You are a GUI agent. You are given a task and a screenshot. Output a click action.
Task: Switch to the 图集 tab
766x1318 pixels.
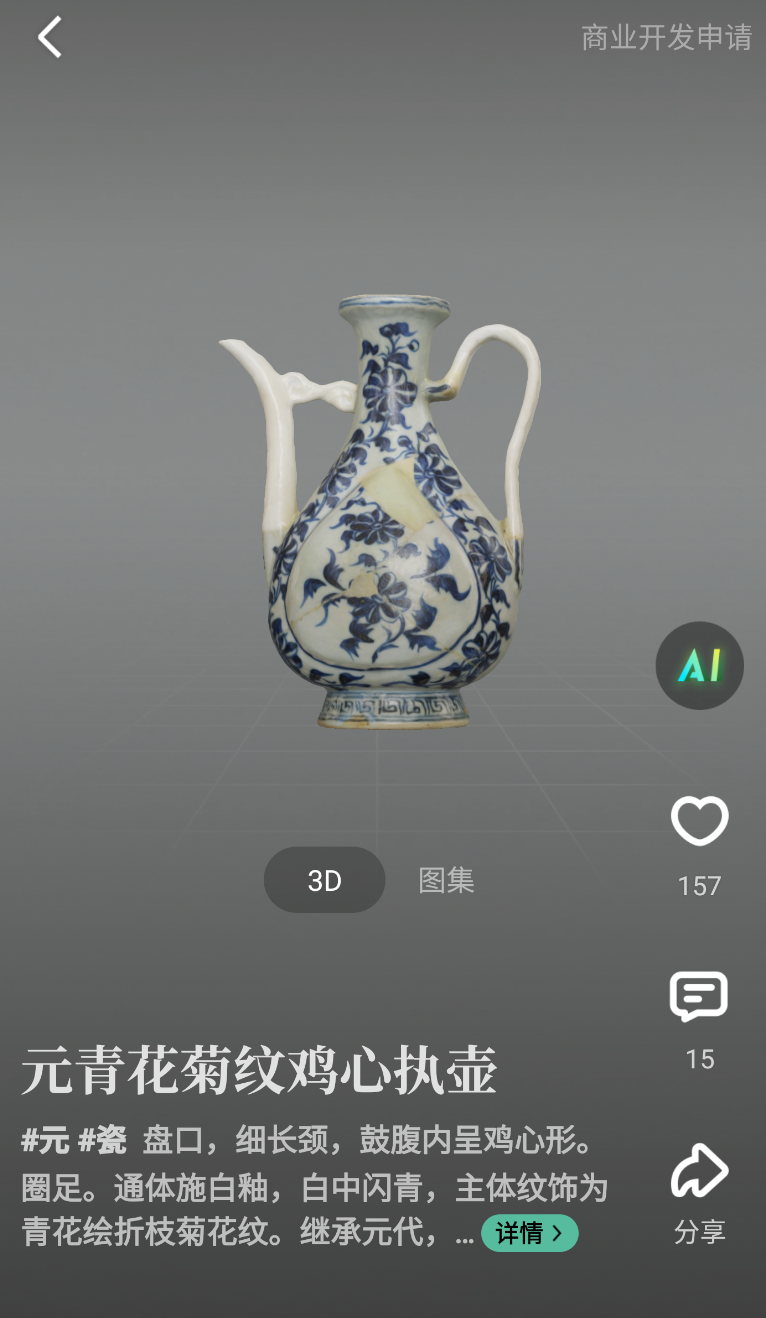[446, 880]
